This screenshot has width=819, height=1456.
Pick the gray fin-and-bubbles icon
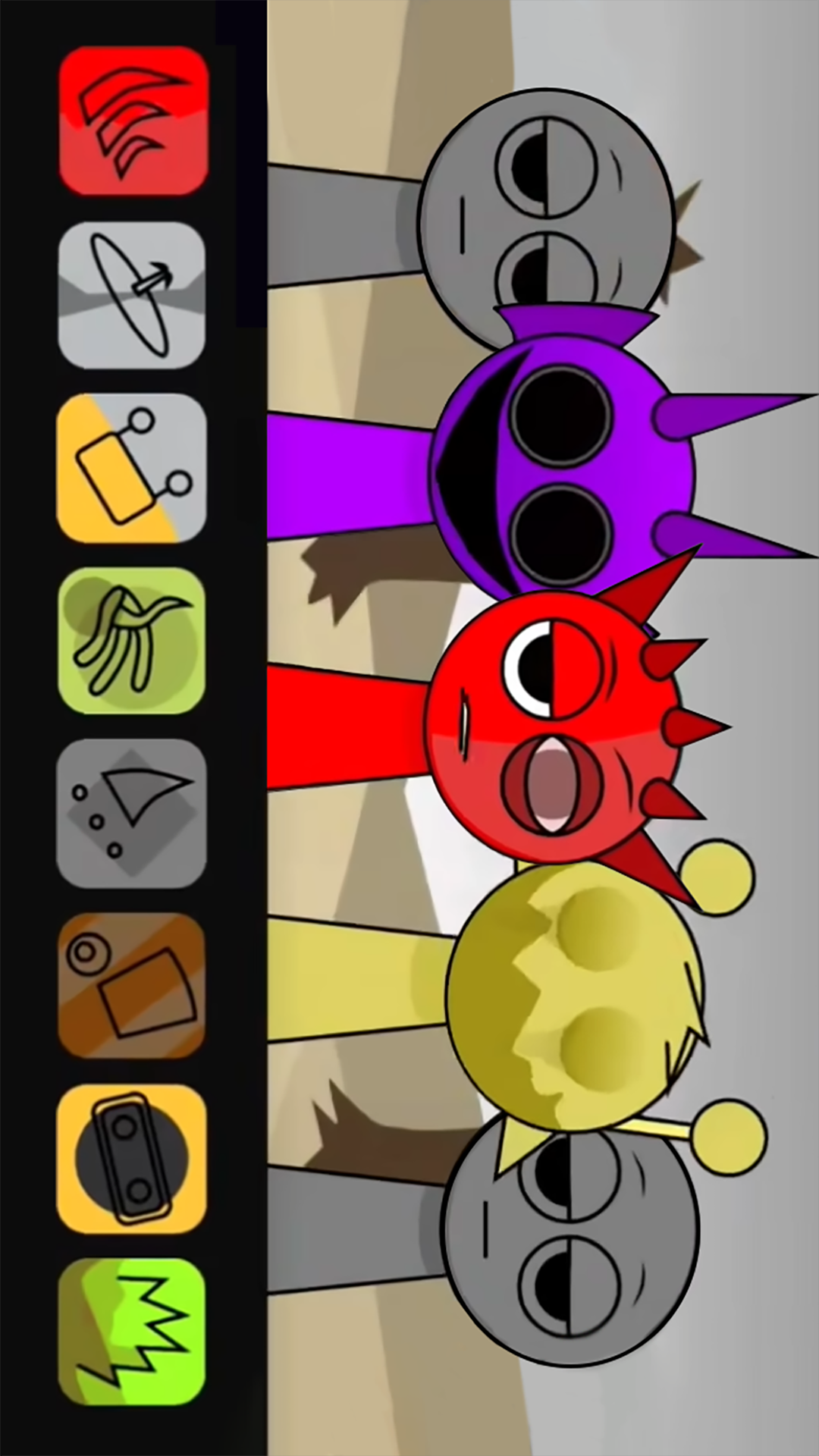[131, 813]
